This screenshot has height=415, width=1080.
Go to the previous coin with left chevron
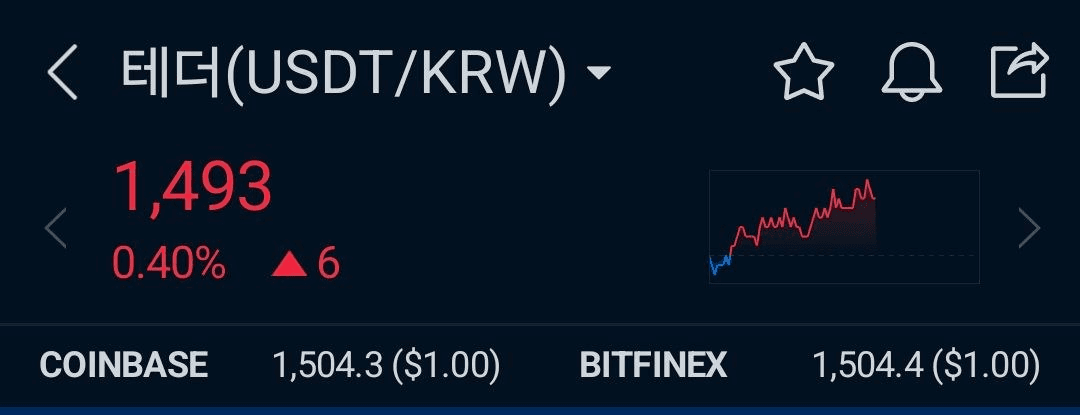[x=56, y=229]
